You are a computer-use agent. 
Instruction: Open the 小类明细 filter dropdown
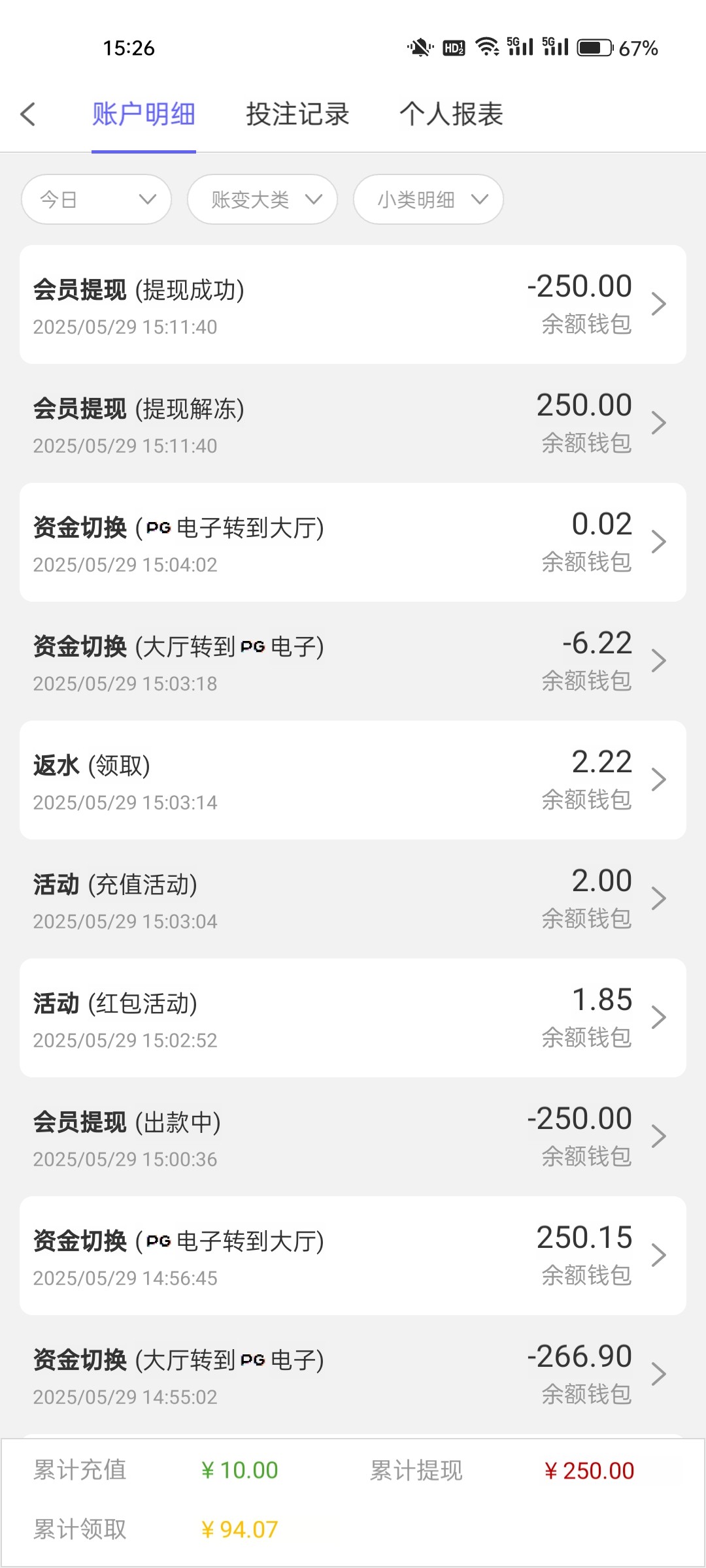428,199
